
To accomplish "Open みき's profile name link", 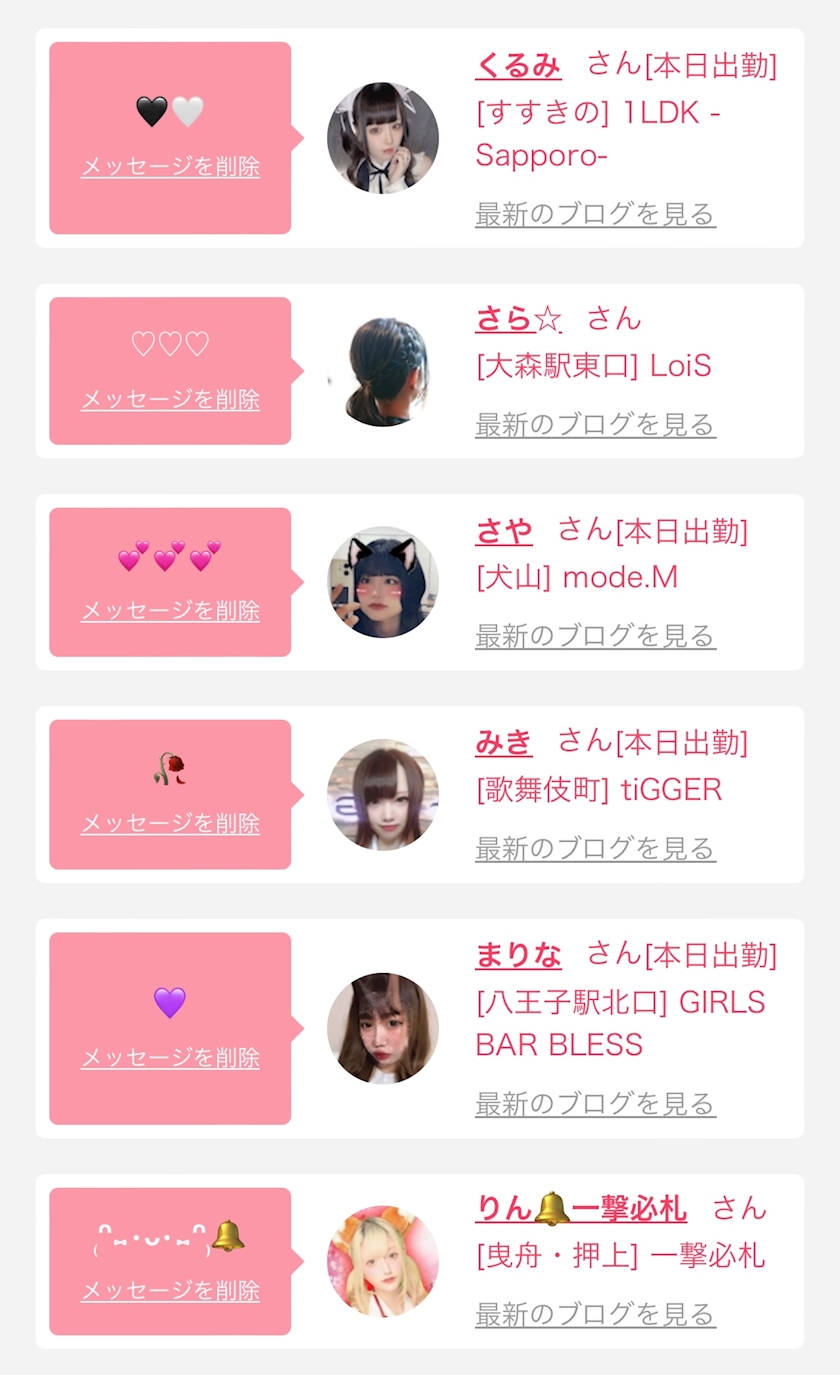I will [x=504, y=742].
